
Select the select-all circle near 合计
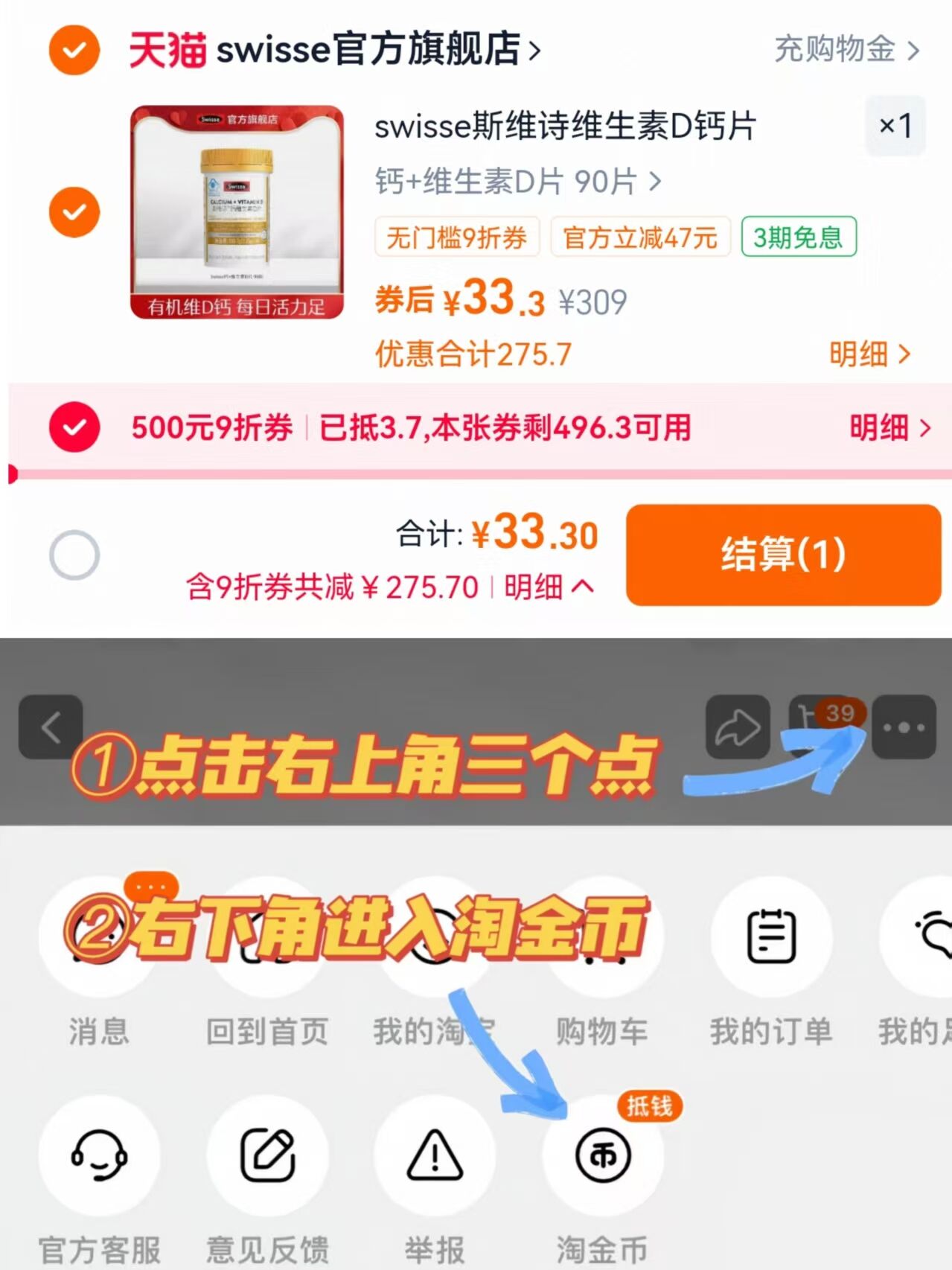tap(74, 554)
